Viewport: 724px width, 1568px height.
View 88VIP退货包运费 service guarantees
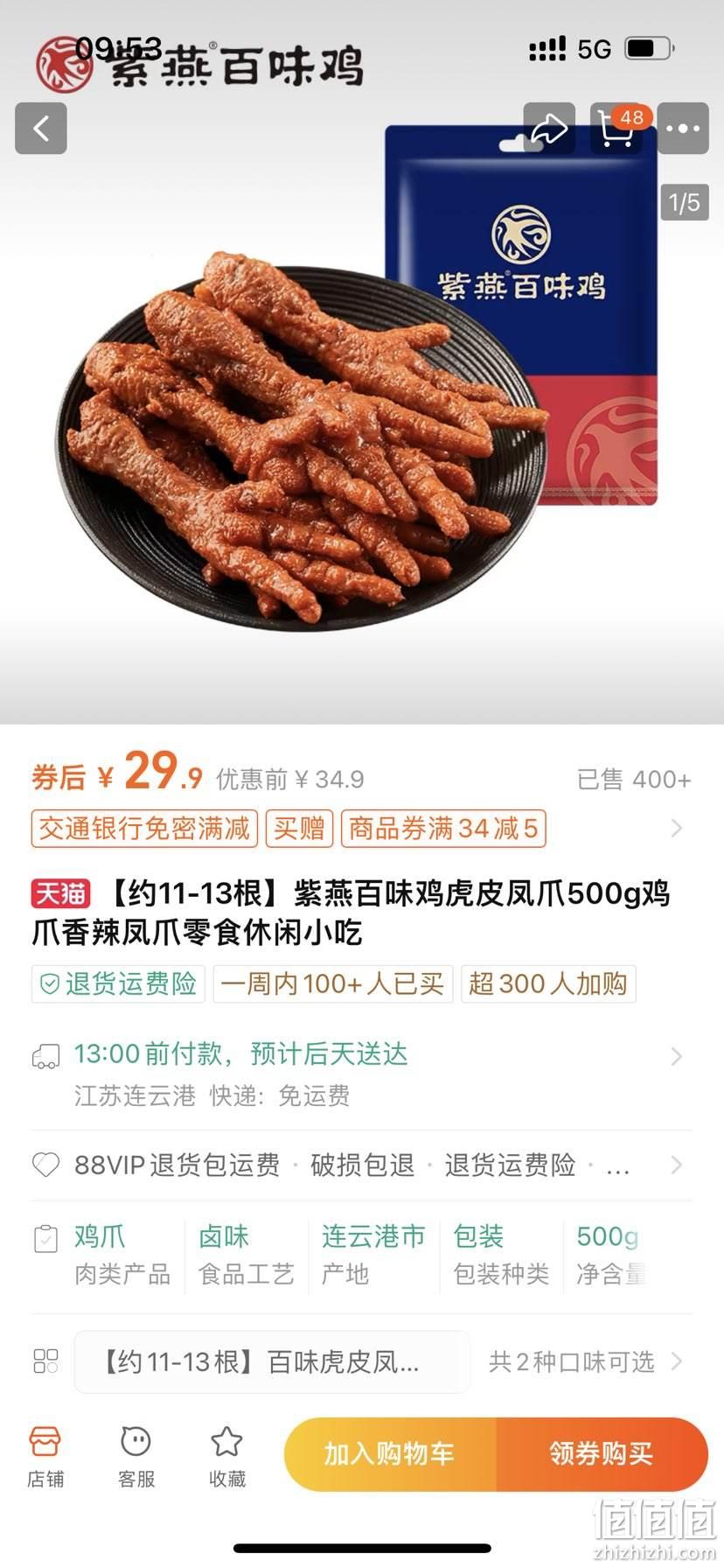coord(362,1165)
